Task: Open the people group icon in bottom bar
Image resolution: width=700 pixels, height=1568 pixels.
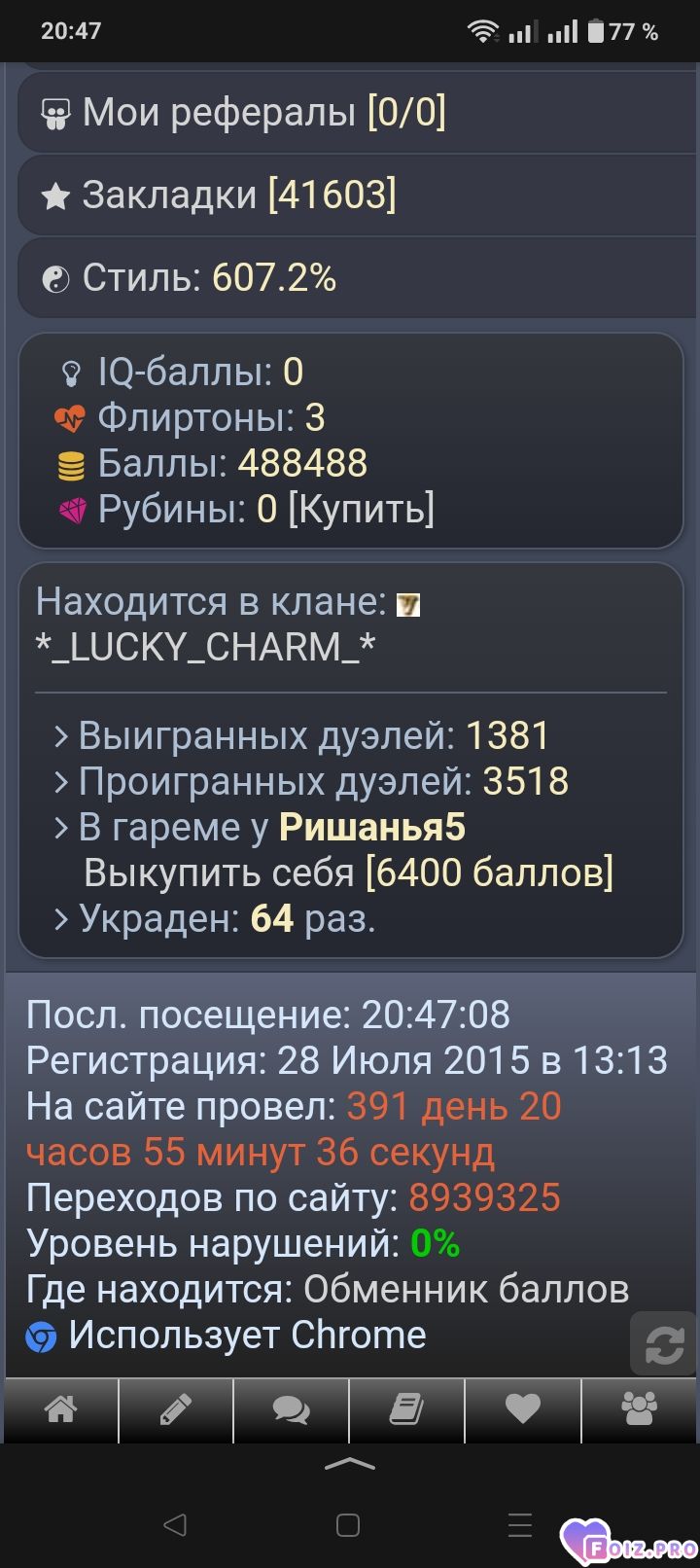Action: (640, 1409)
